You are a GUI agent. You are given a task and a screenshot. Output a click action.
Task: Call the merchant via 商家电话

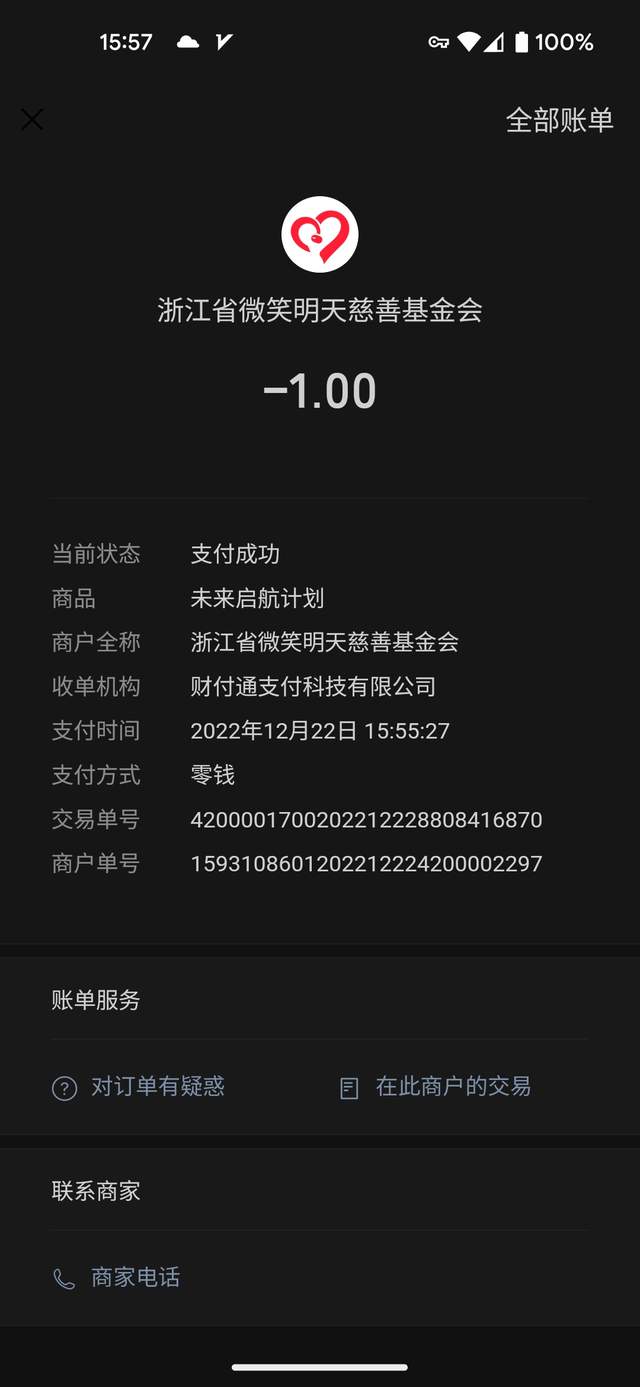coord(116,1278)
